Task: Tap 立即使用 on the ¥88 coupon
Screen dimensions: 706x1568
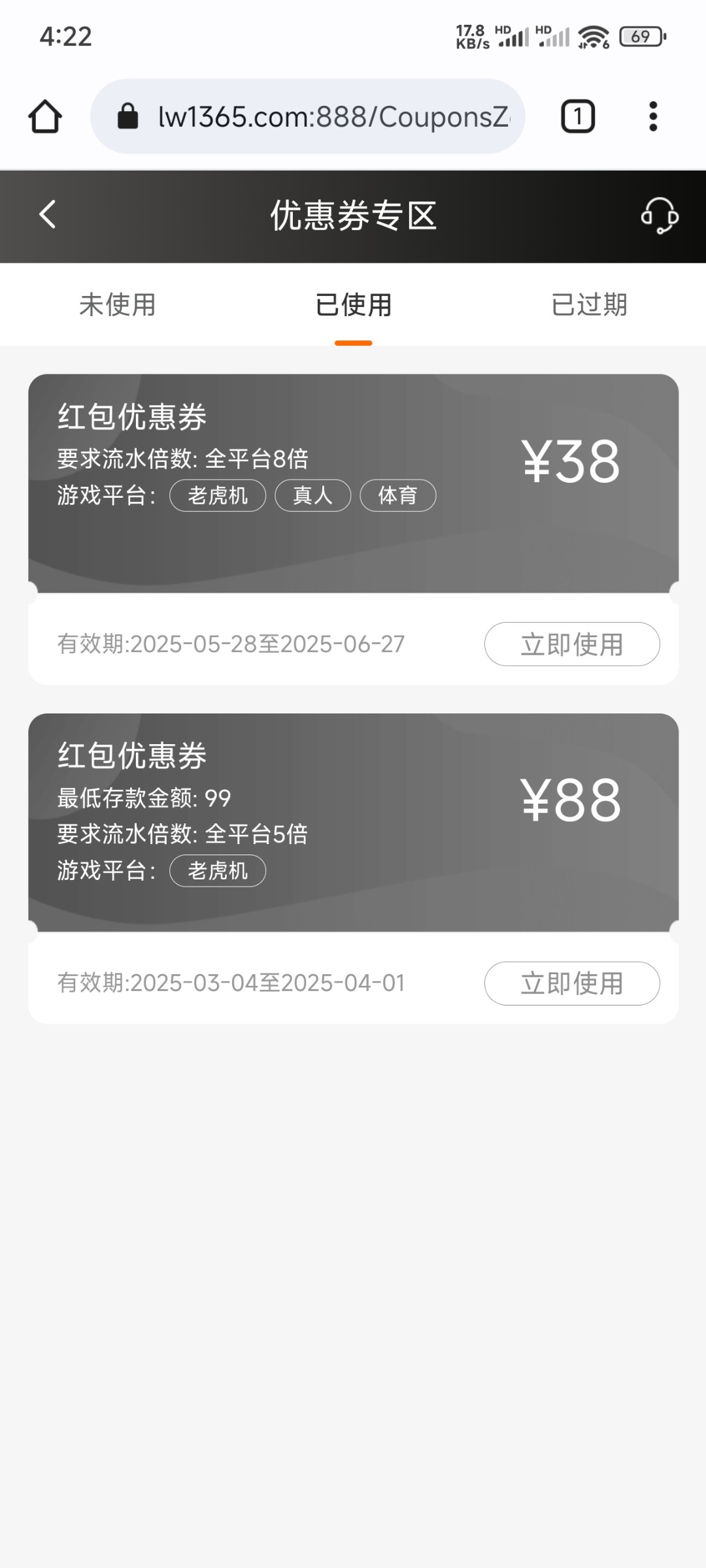Action: coord(572,983)
